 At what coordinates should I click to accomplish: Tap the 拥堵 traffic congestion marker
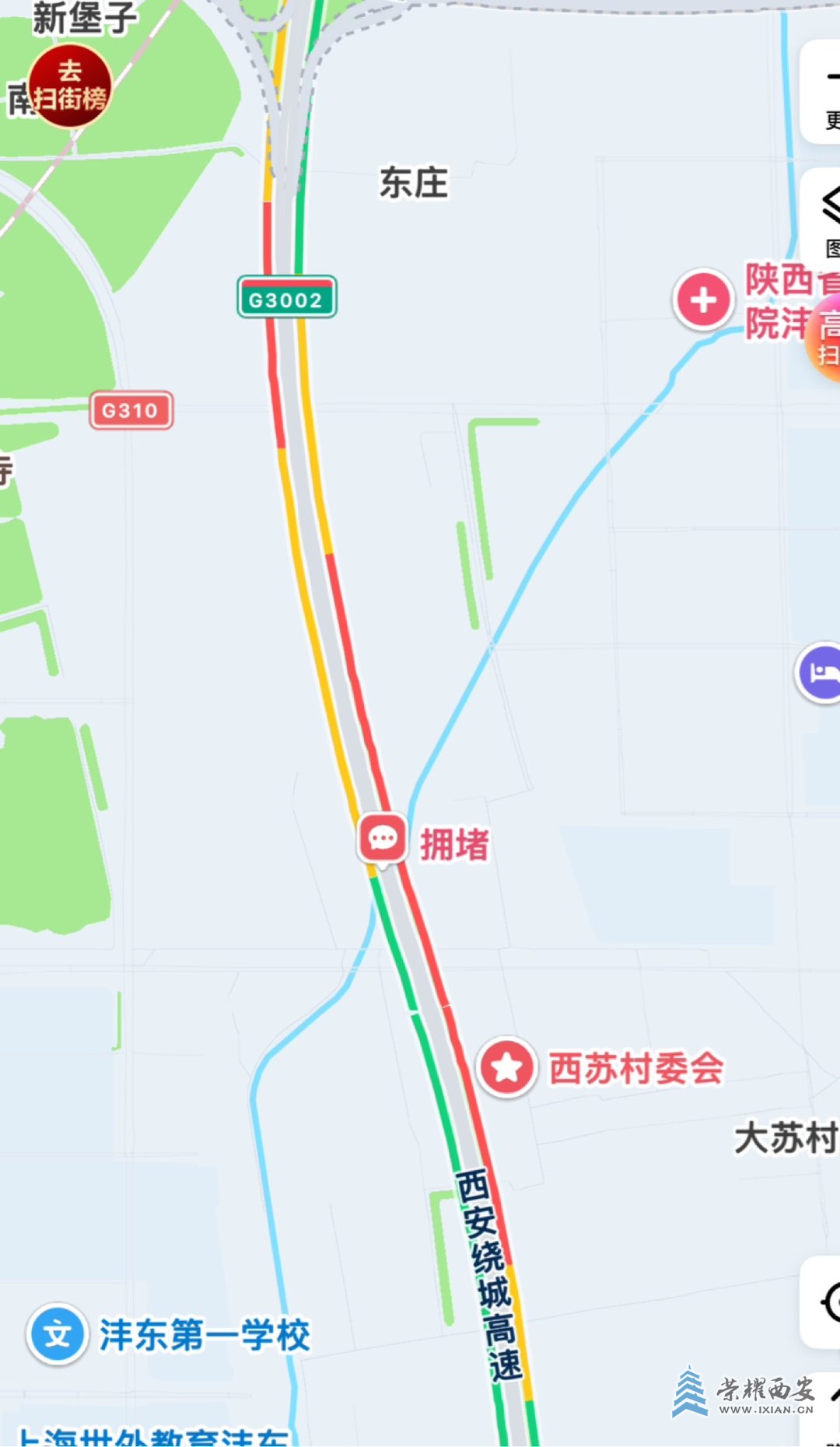pyautogui.click(x=382, y=839)
